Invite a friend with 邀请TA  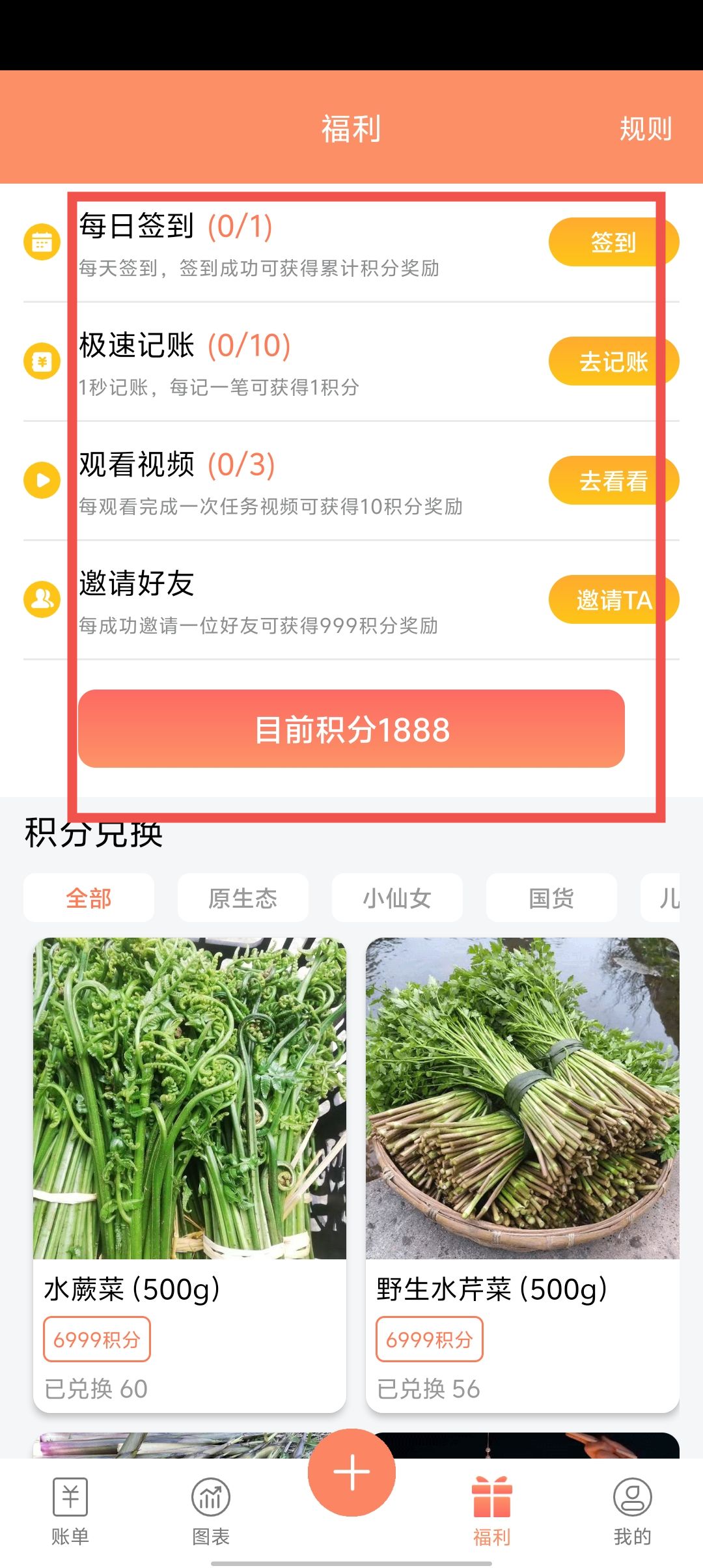[613, 600]
